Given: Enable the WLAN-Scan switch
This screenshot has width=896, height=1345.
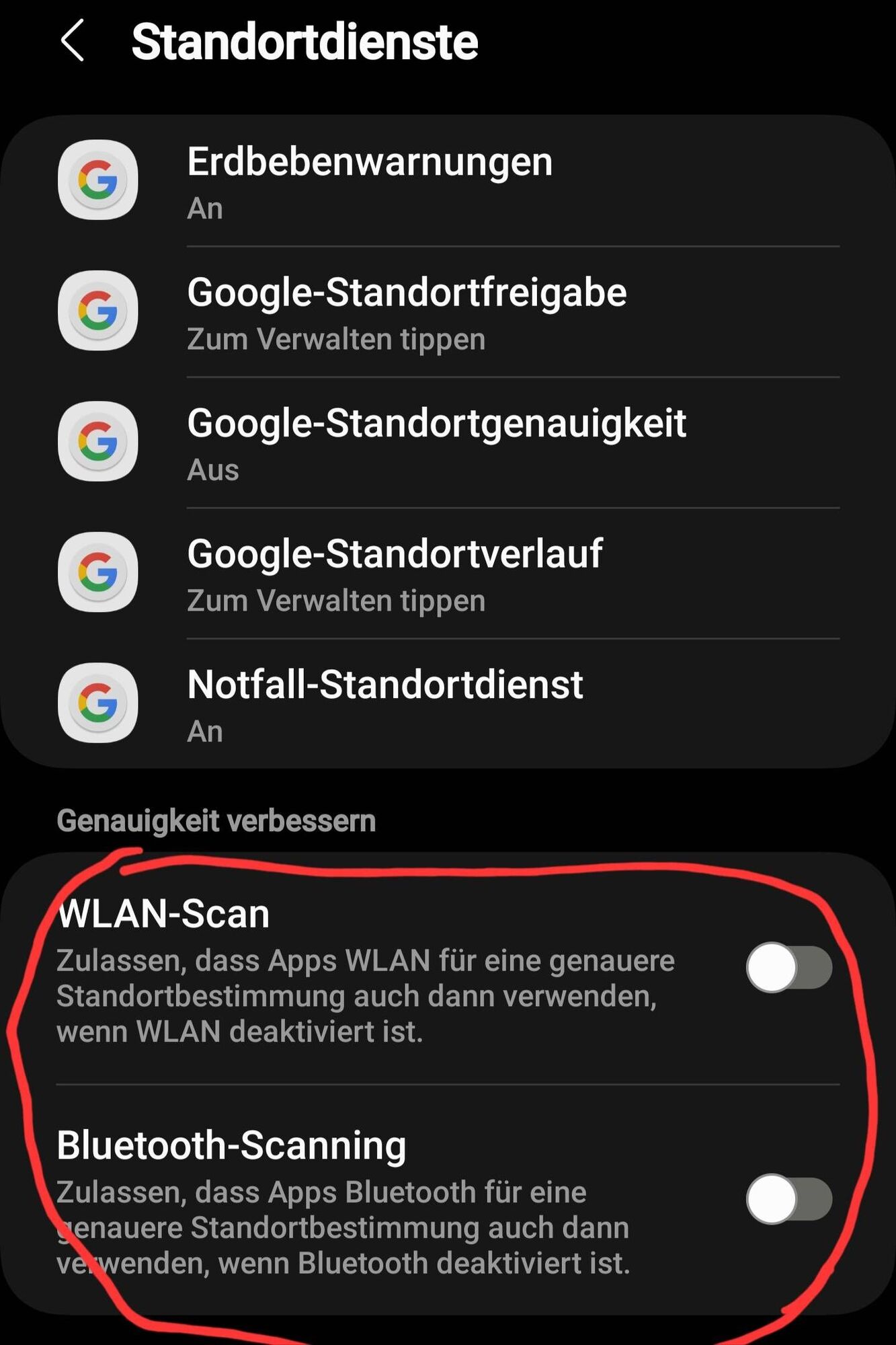Looking at the screenshot, I should coord(788,968).
